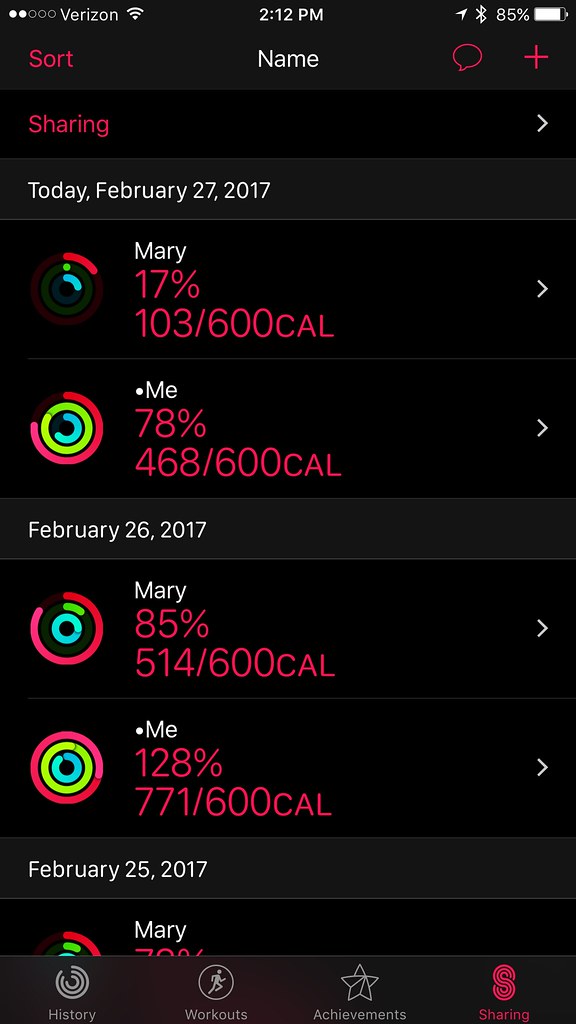Select the Achievements tab
This screenshot has width=576, height=1024.
point(360,991)
